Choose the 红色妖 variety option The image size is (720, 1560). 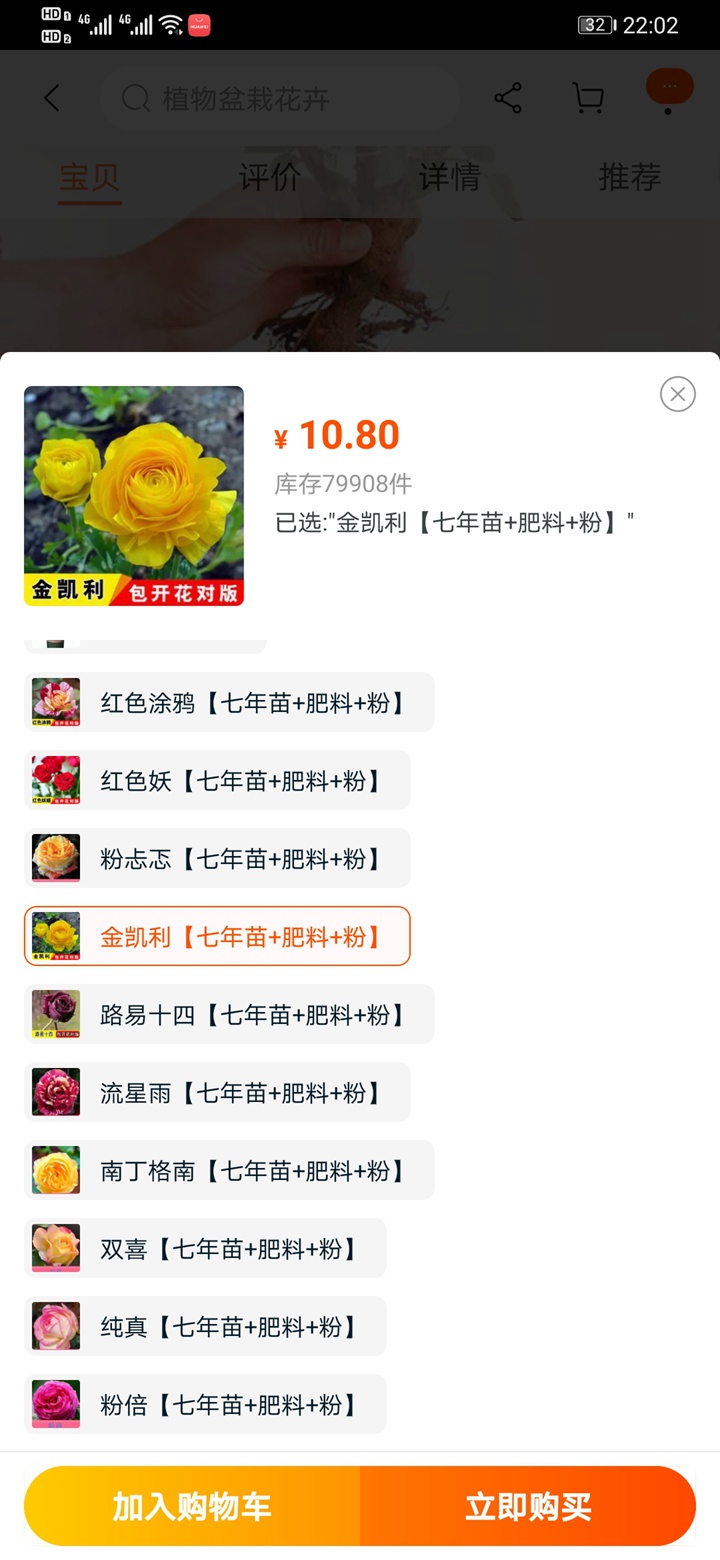217,780
